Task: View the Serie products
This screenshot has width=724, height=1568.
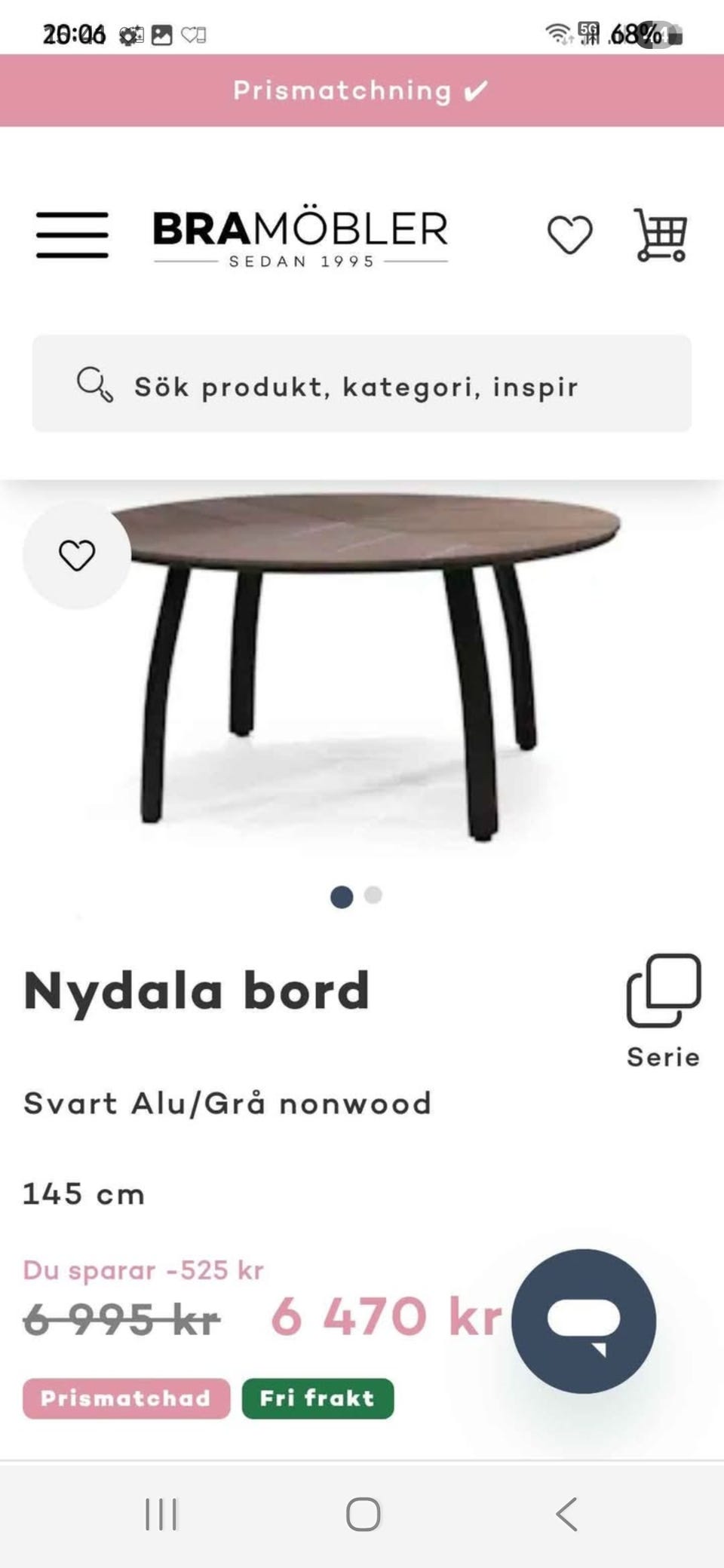Action: tap(663, 1010)
